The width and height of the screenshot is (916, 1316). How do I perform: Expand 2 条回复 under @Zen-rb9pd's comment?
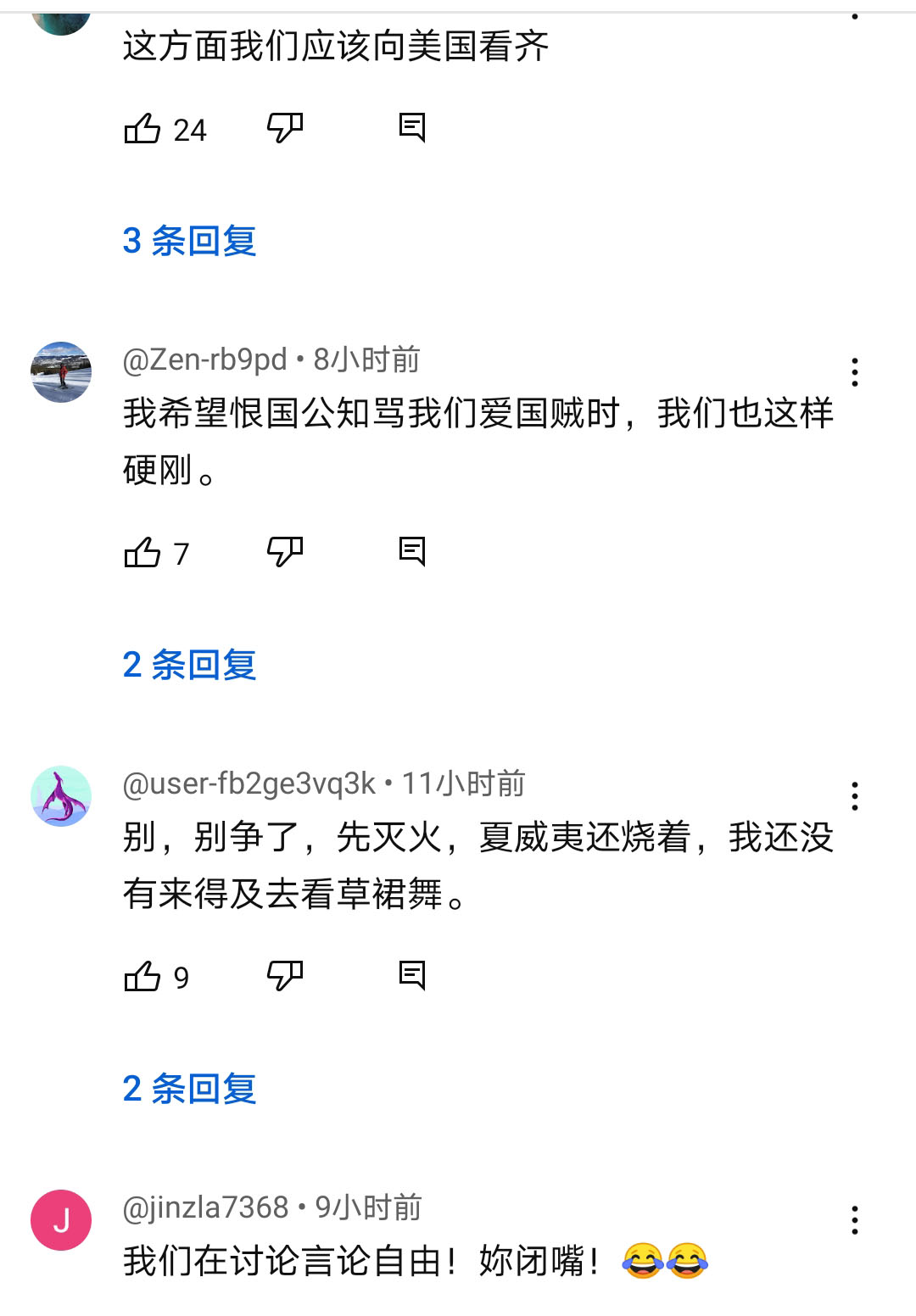coord(189,665)
